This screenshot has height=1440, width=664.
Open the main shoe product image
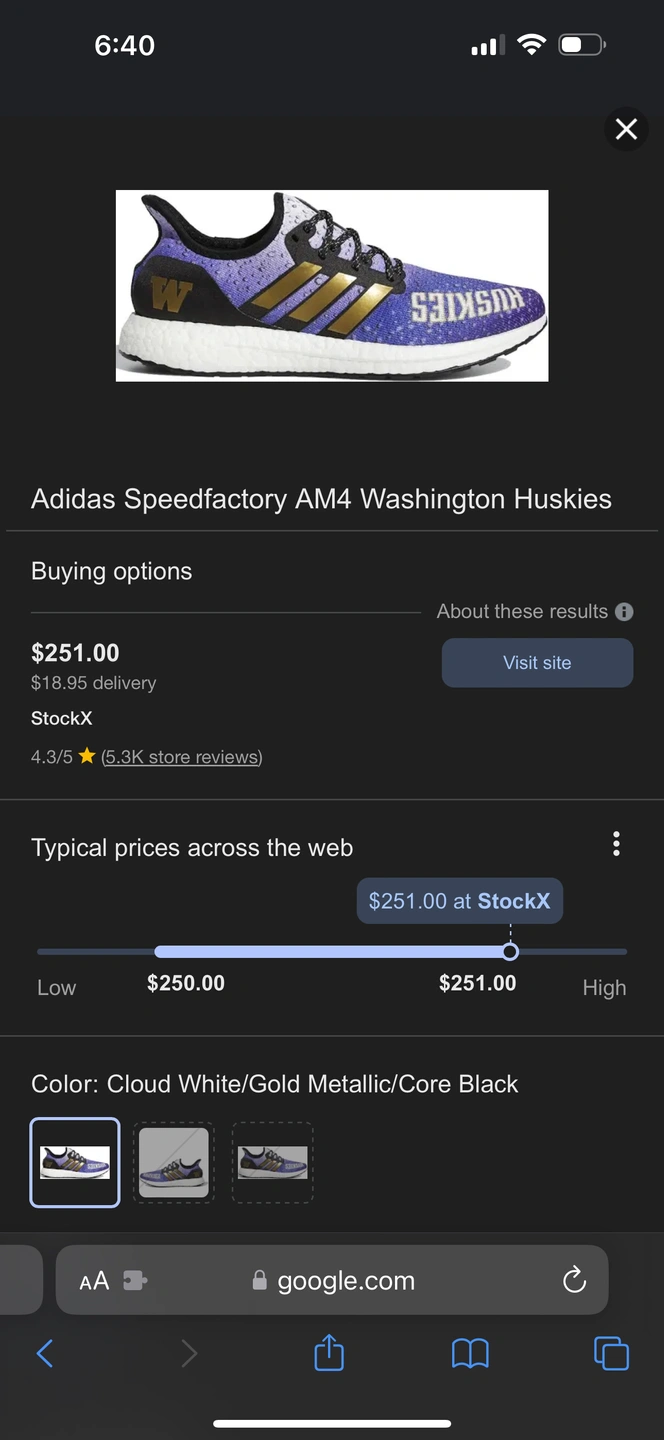[x=332, y=285]
